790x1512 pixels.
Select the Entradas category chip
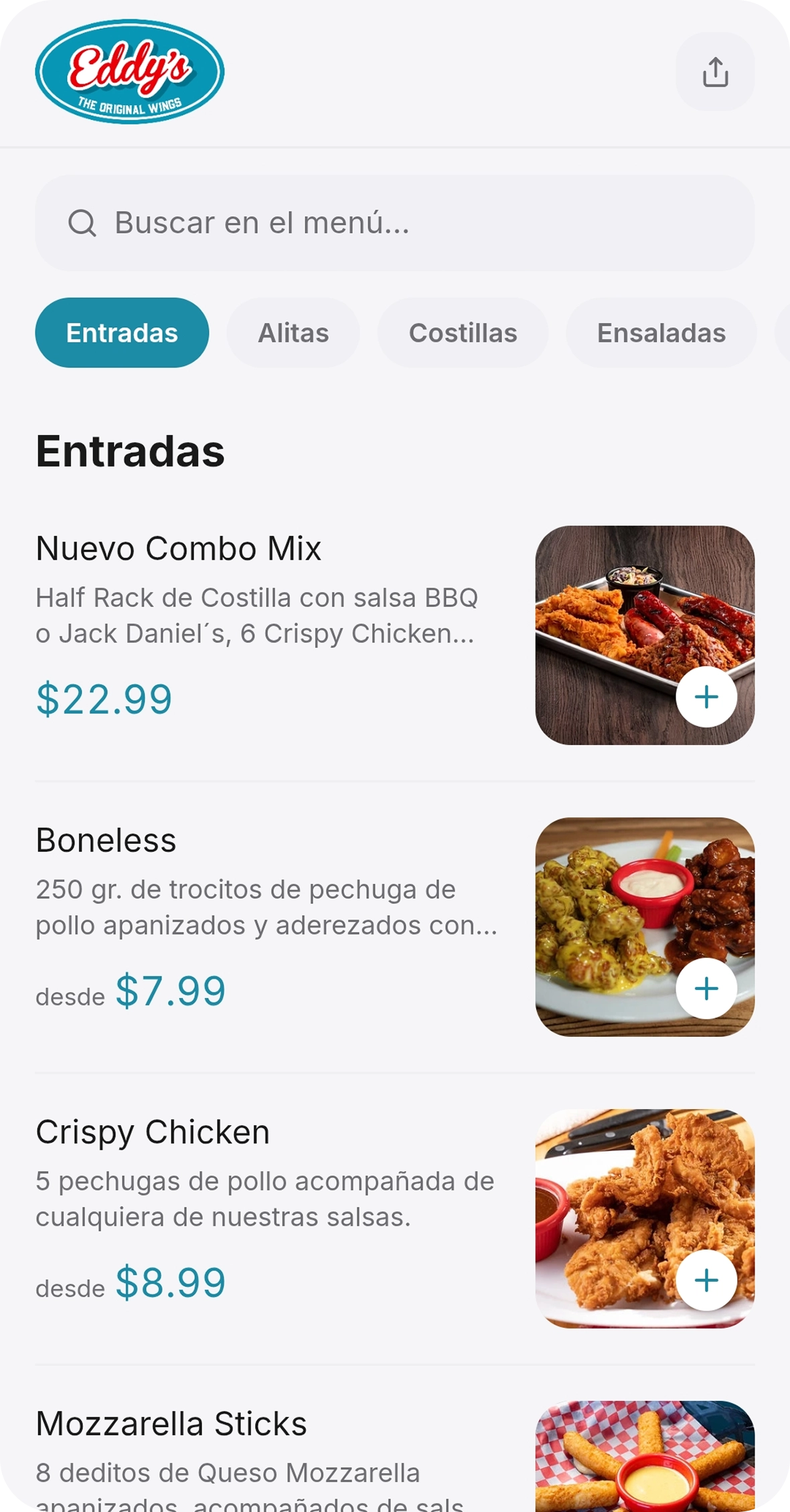(x=122, y=333)
